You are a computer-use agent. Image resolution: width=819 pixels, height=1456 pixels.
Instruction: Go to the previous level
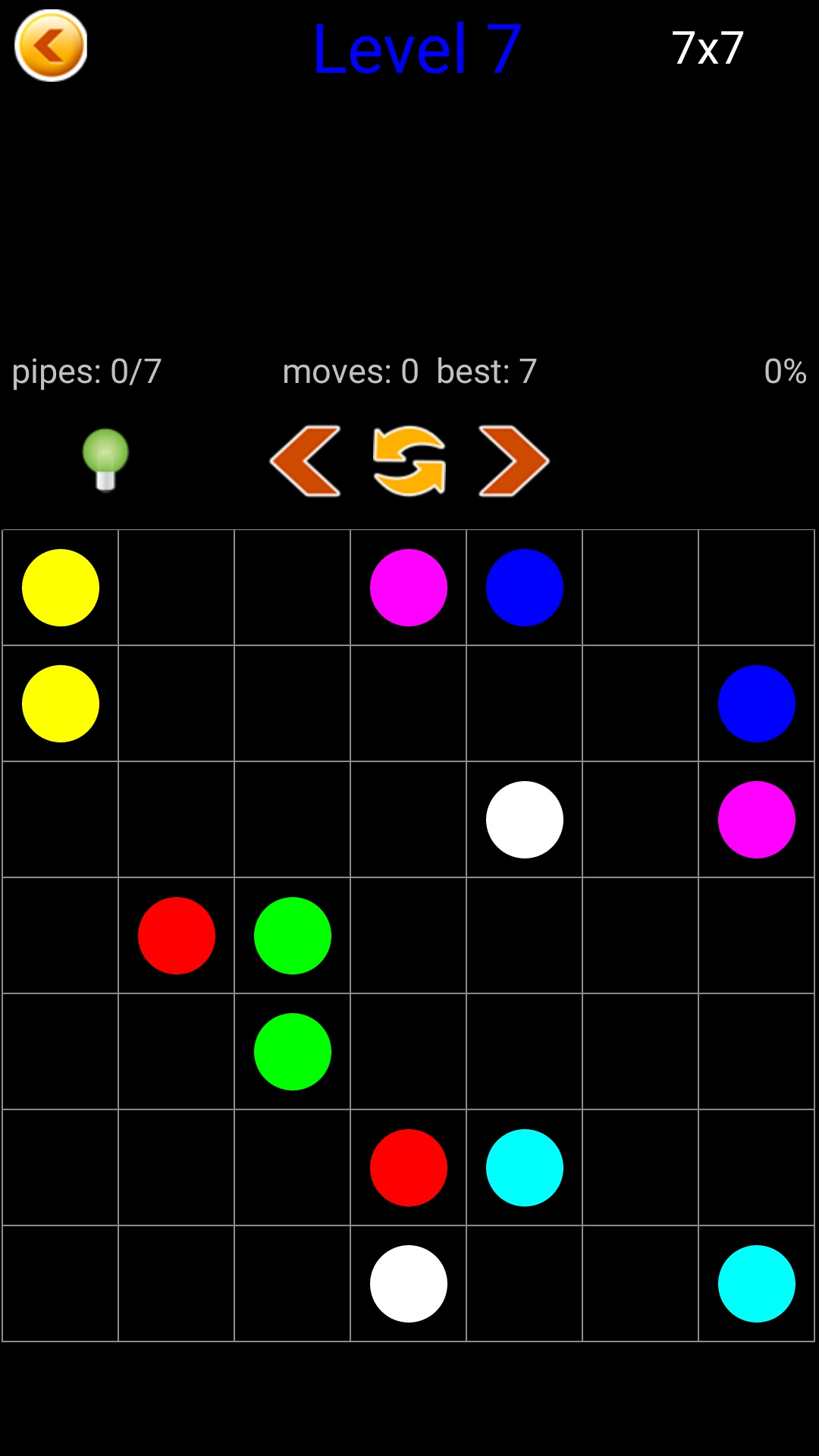coord(306,461)
